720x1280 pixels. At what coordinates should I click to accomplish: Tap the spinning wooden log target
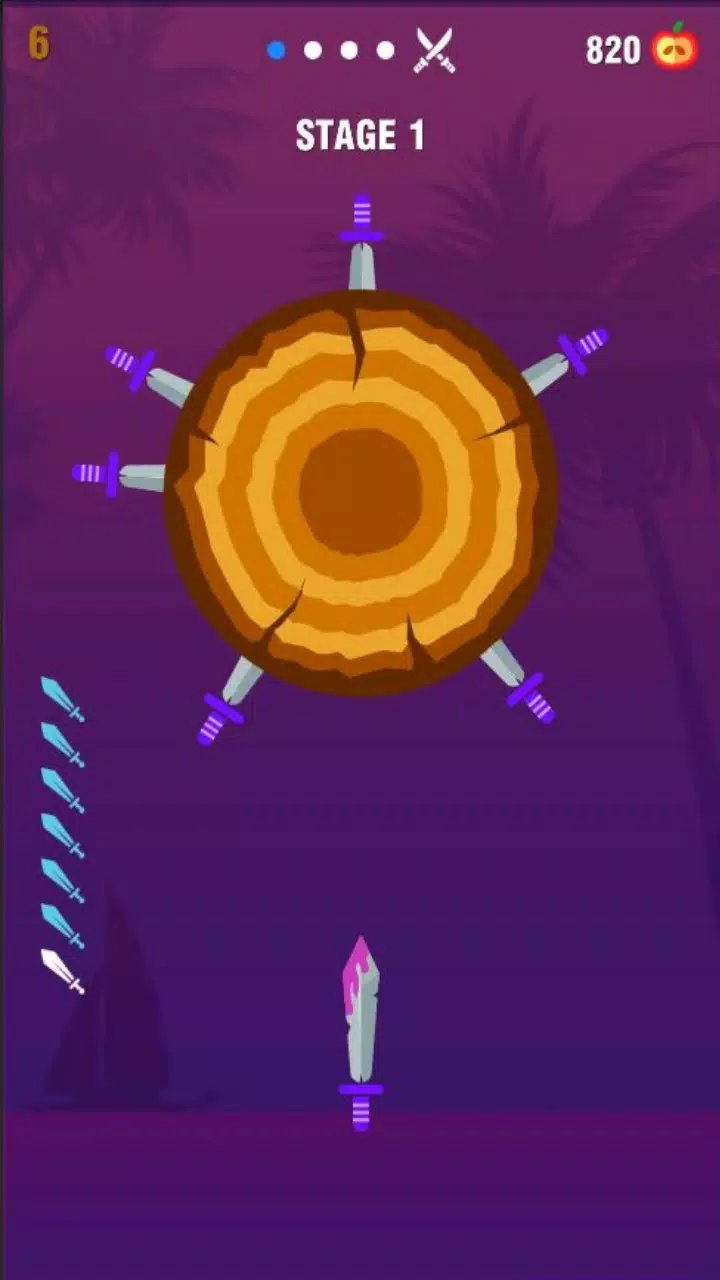(360, 492)
